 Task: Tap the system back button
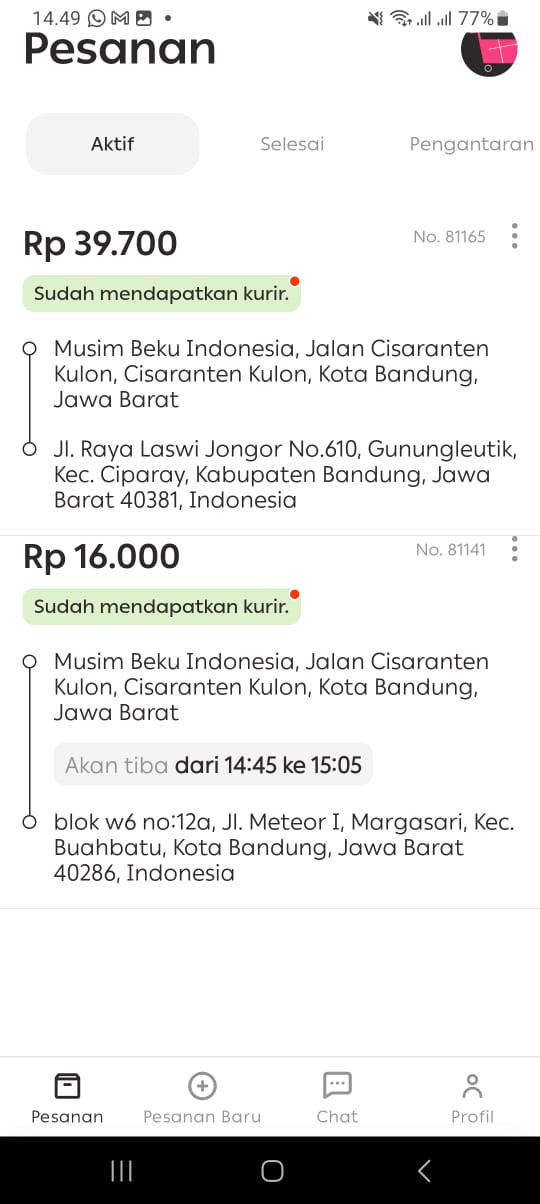point(424,1171)
